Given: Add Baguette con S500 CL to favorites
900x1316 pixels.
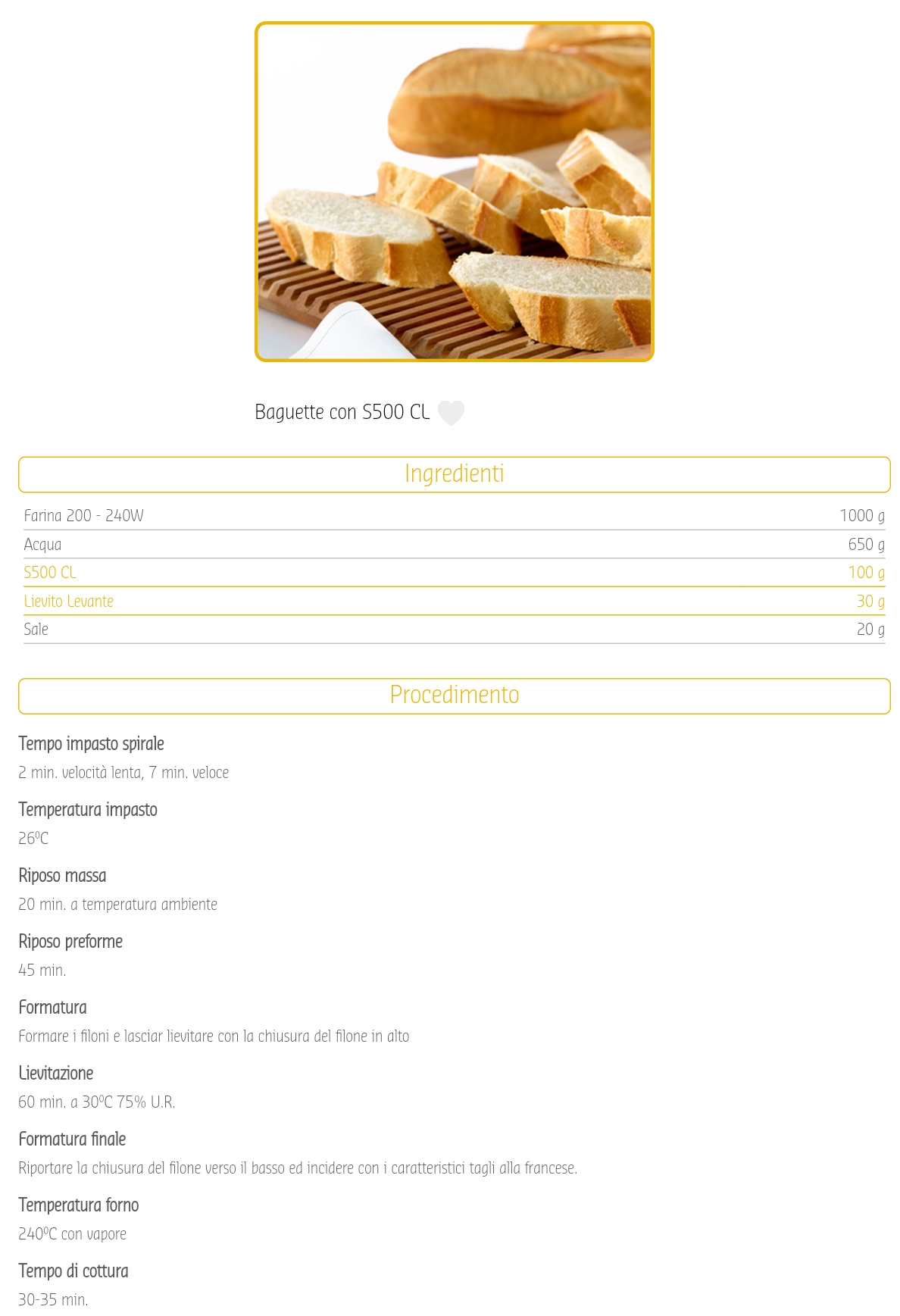Looking at the screenshot, I should coord(451,413).
